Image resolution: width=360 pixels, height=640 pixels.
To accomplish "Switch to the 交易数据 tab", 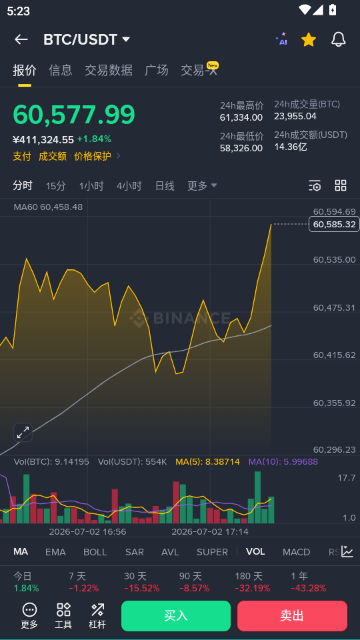I will (x=109, y=70).
